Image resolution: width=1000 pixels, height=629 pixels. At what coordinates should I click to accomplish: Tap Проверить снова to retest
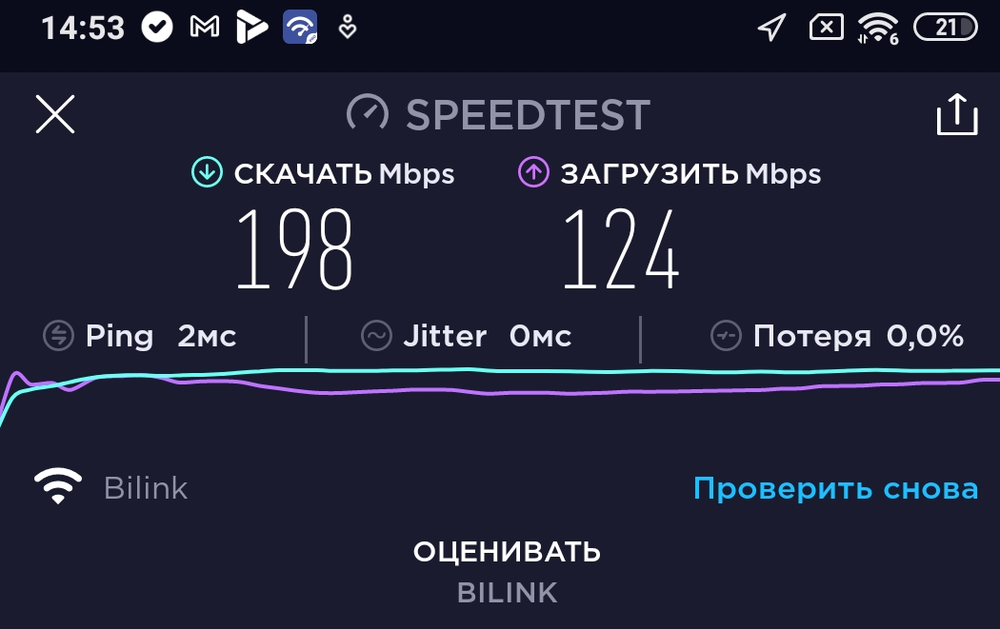pos(835,489)
